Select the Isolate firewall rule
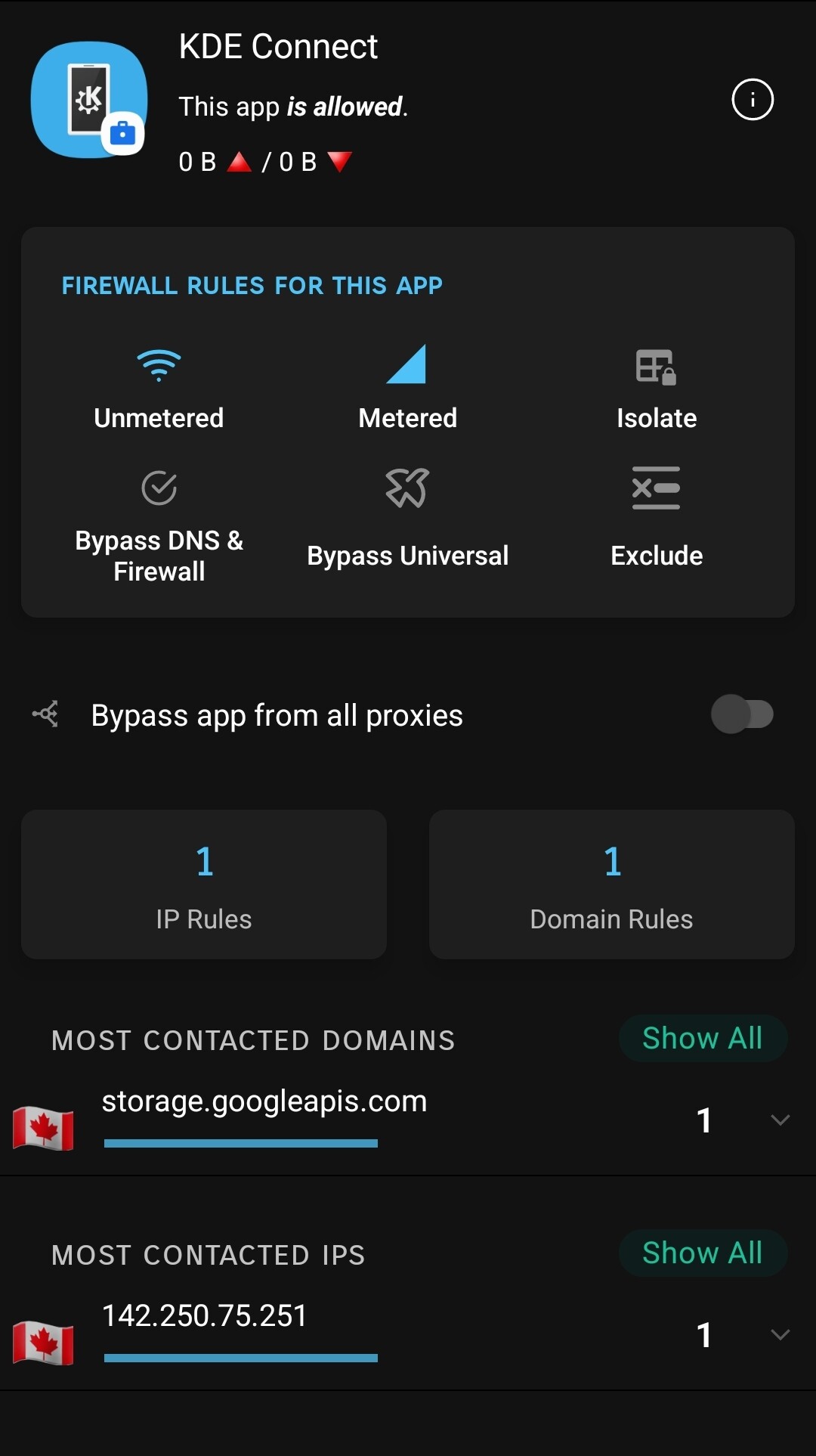This screenshot has height=1456, width=816. 656,387
